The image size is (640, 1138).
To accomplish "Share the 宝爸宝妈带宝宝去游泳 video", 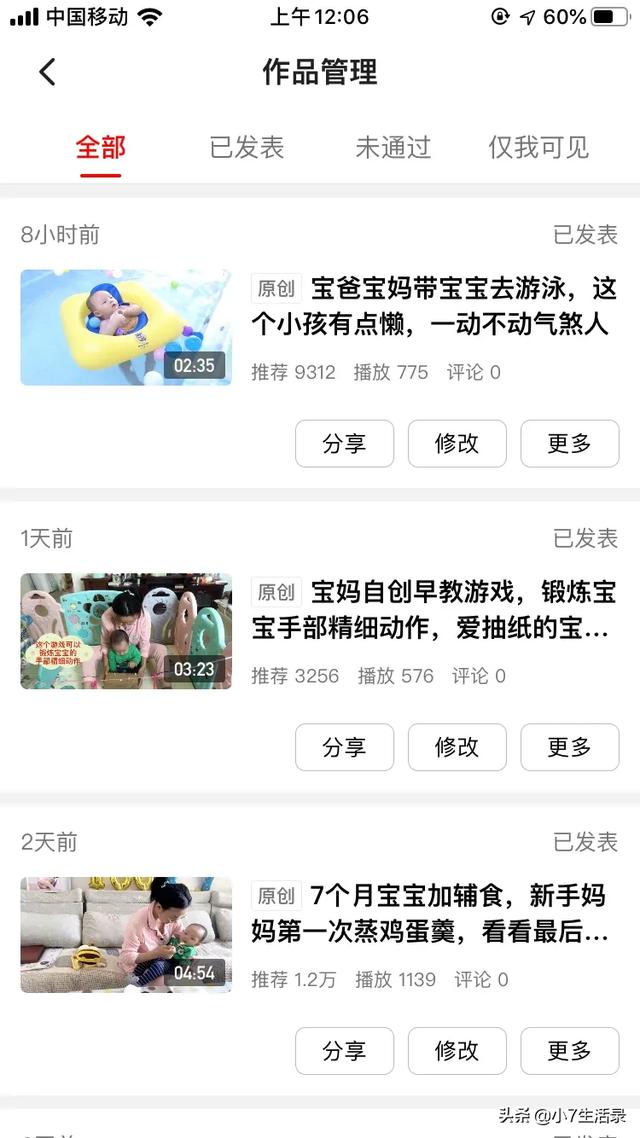I will point(344,444).
